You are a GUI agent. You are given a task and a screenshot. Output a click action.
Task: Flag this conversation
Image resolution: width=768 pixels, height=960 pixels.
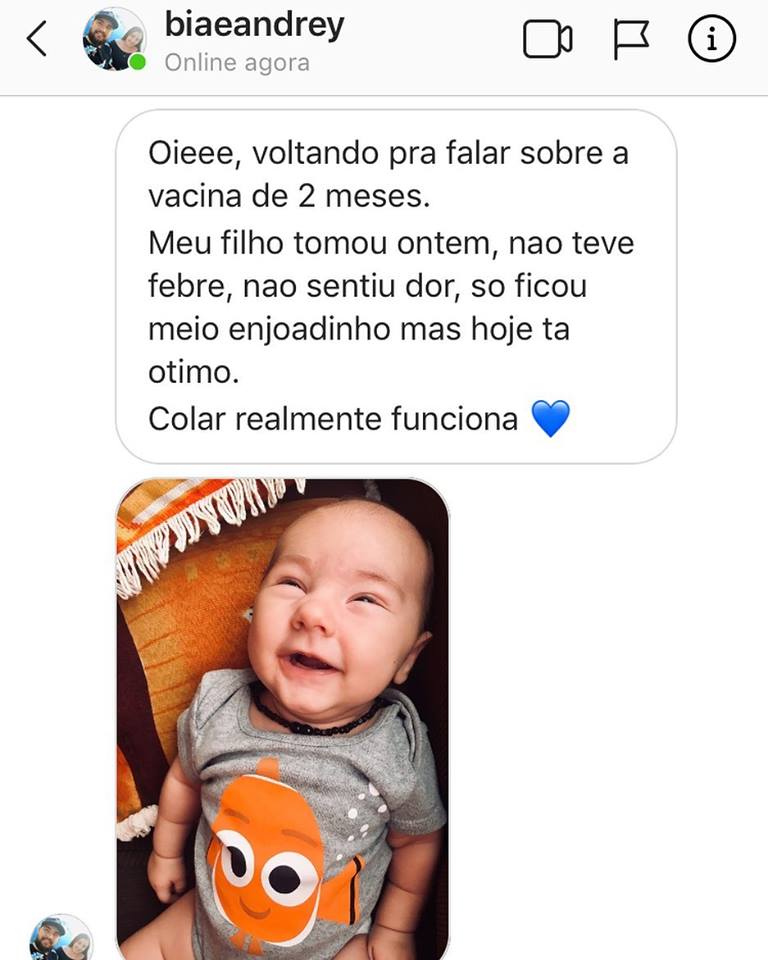[x=630, y=40]
